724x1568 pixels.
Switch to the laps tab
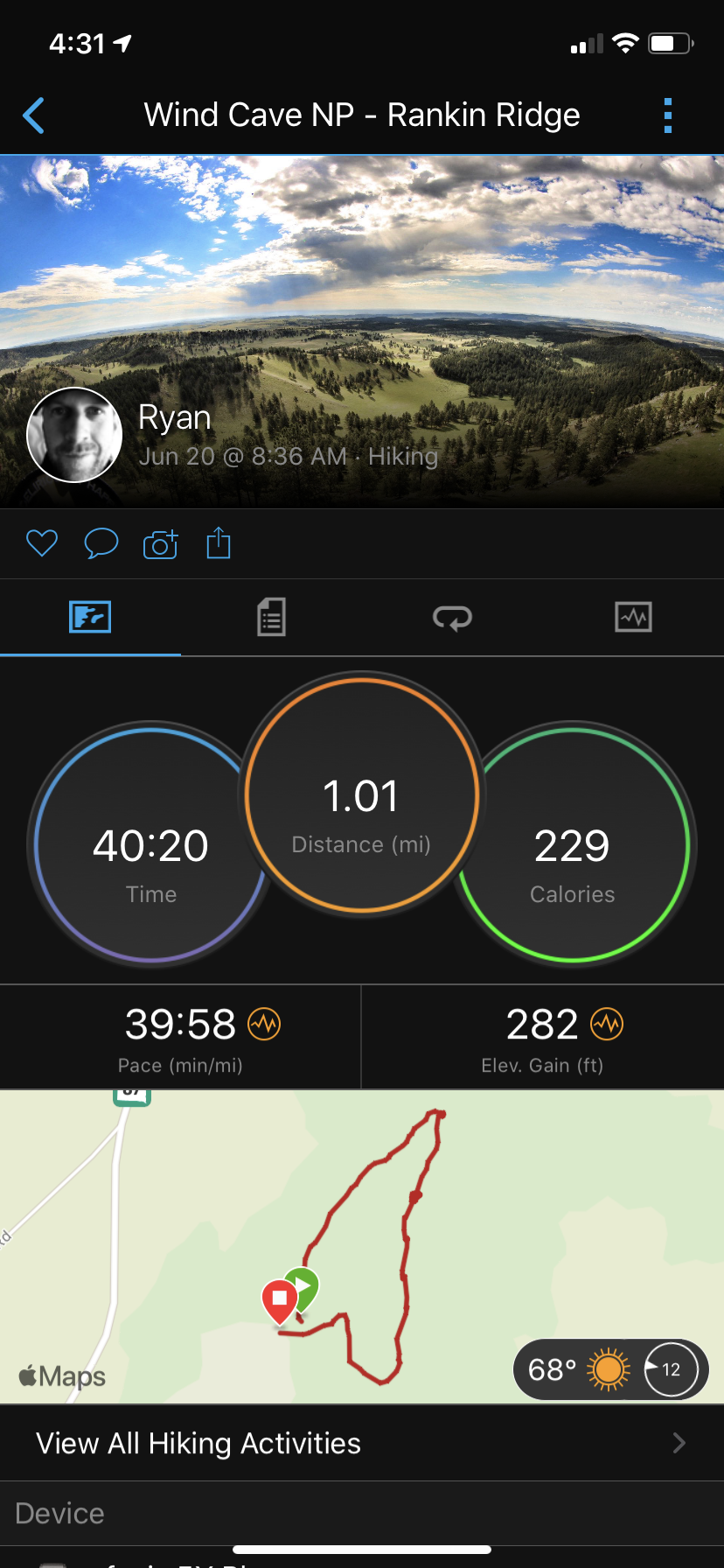coord(452,618)
